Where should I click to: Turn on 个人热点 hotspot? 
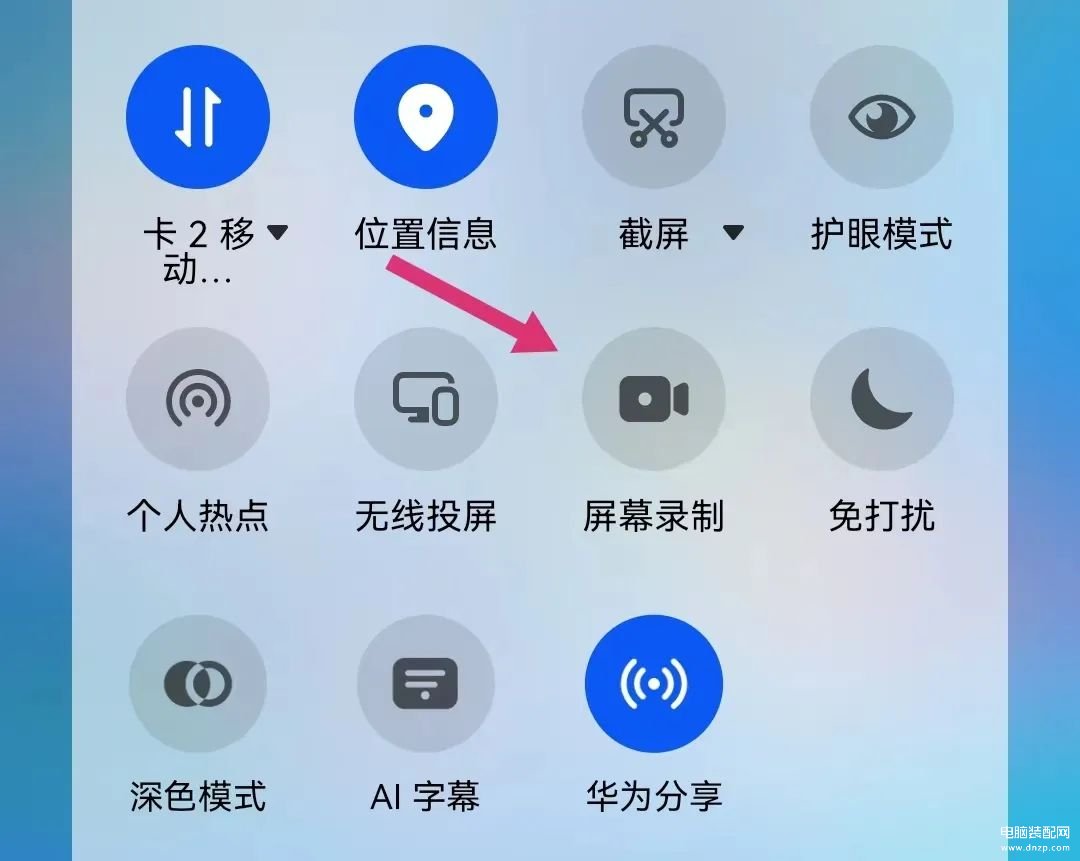pyautogui.click(x=197, y=399)
